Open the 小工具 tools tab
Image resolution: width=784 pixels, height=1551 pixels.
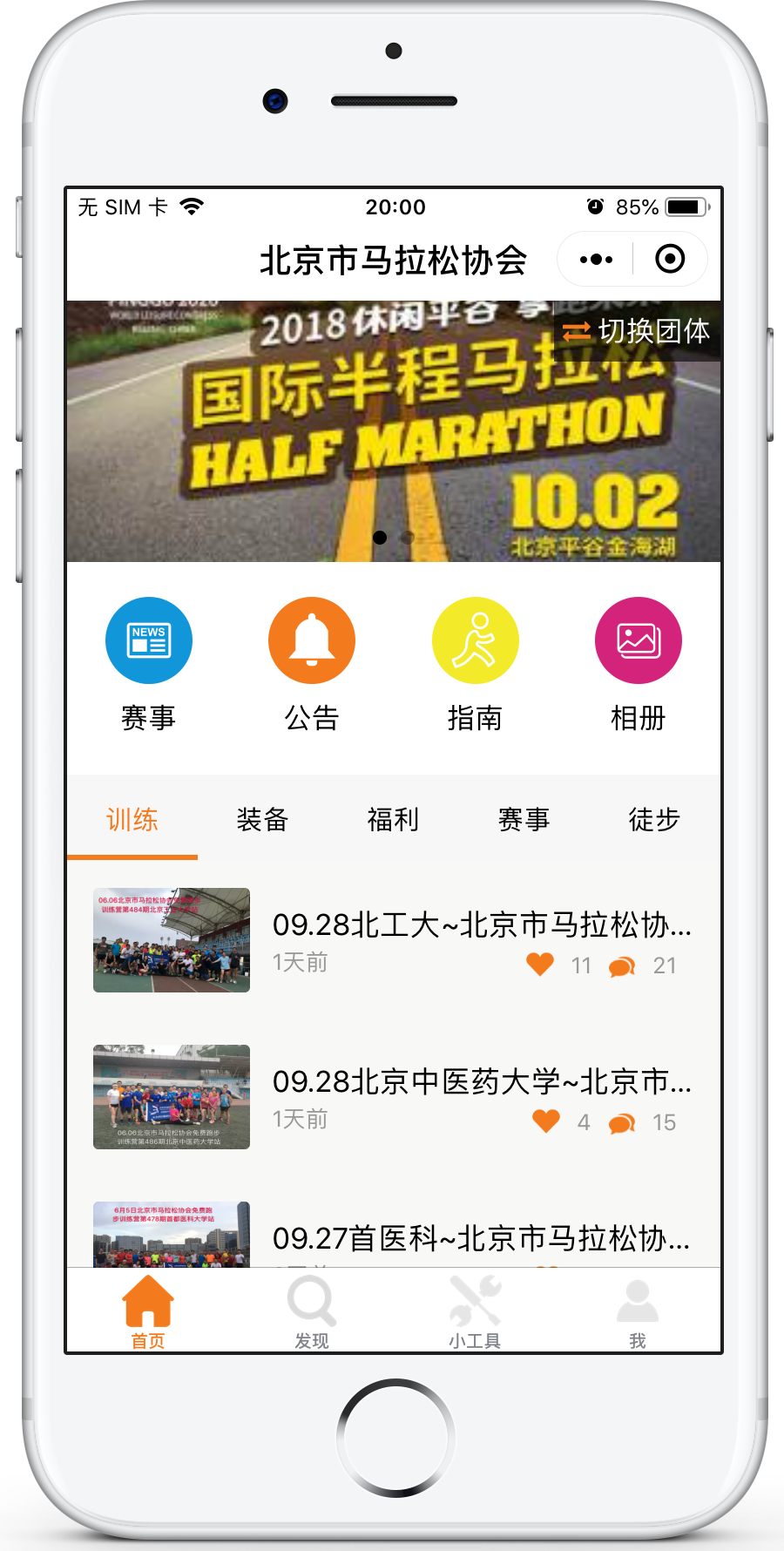point(475,1312)
